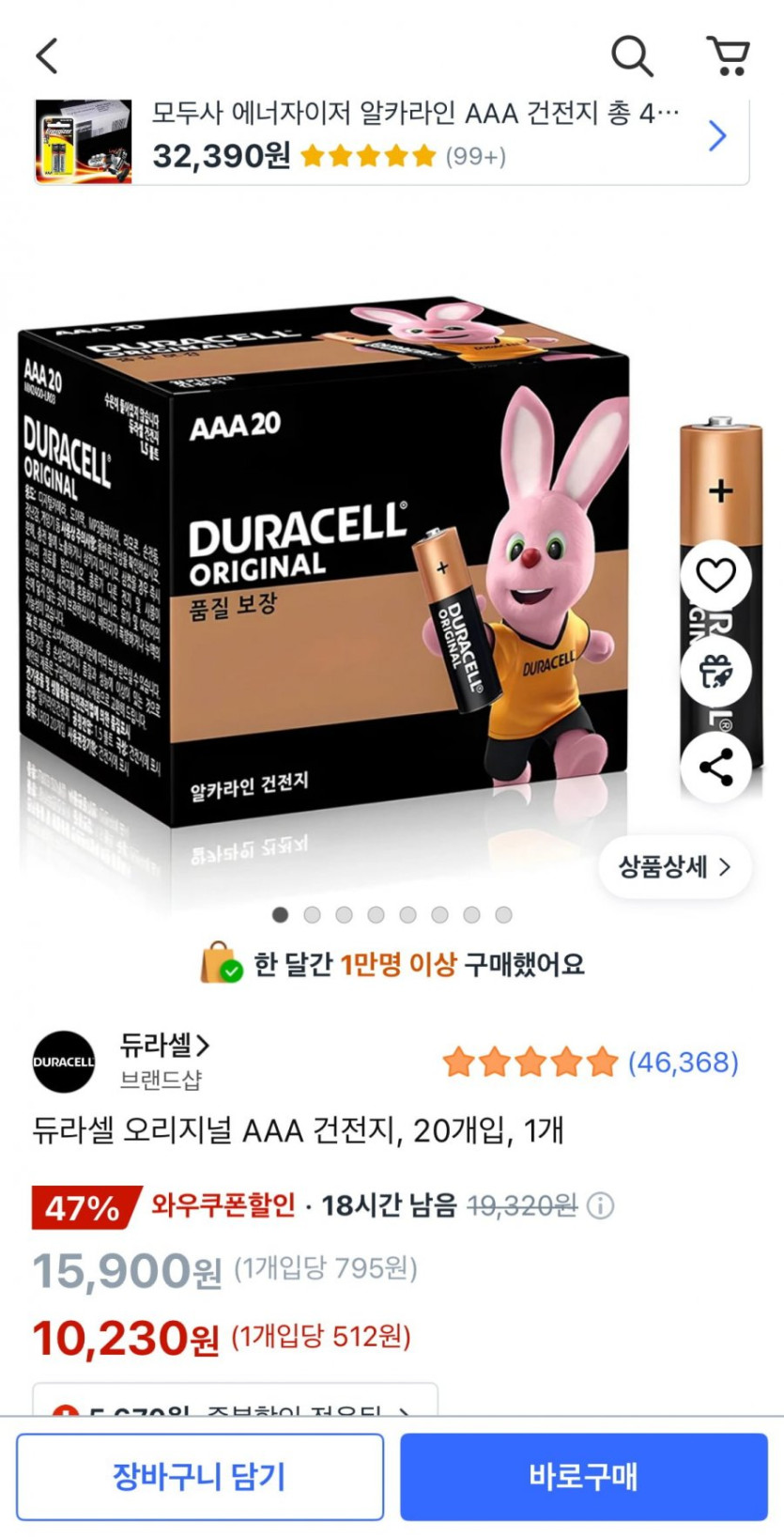The height and width of the screenshot is (1537, 784).
Task: Buy now with 바로구매
Action: 584,1477
